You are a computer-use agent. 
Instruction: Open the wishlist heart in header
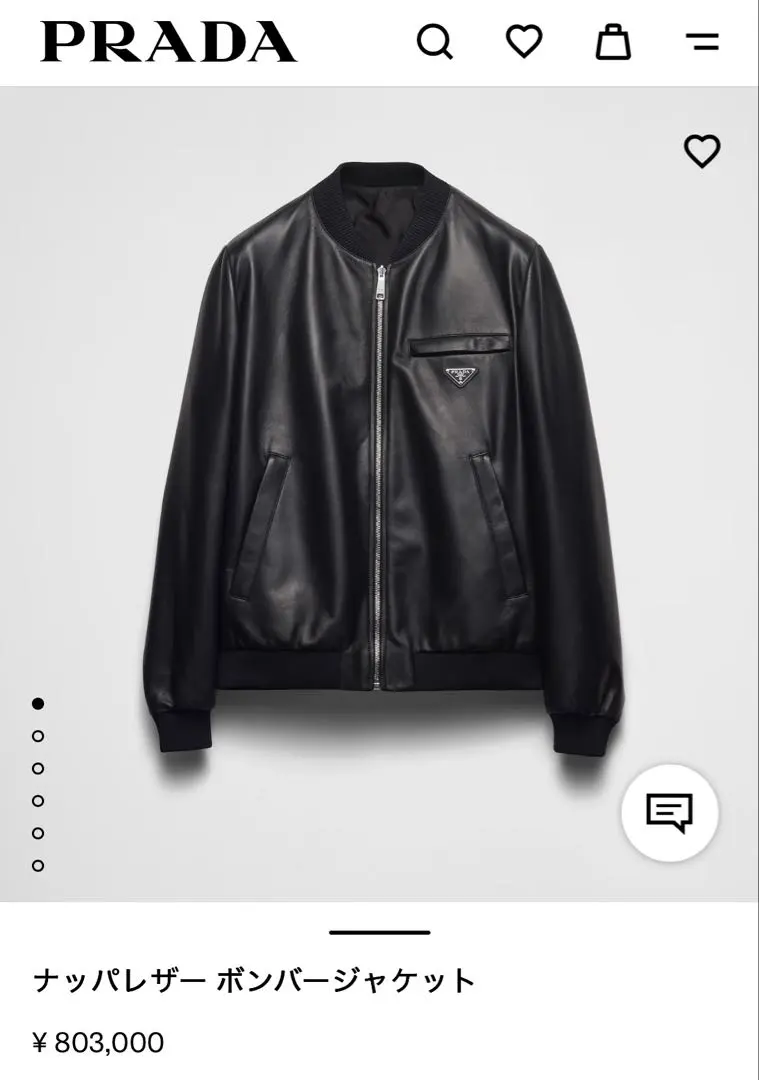[x=524, y=42]
